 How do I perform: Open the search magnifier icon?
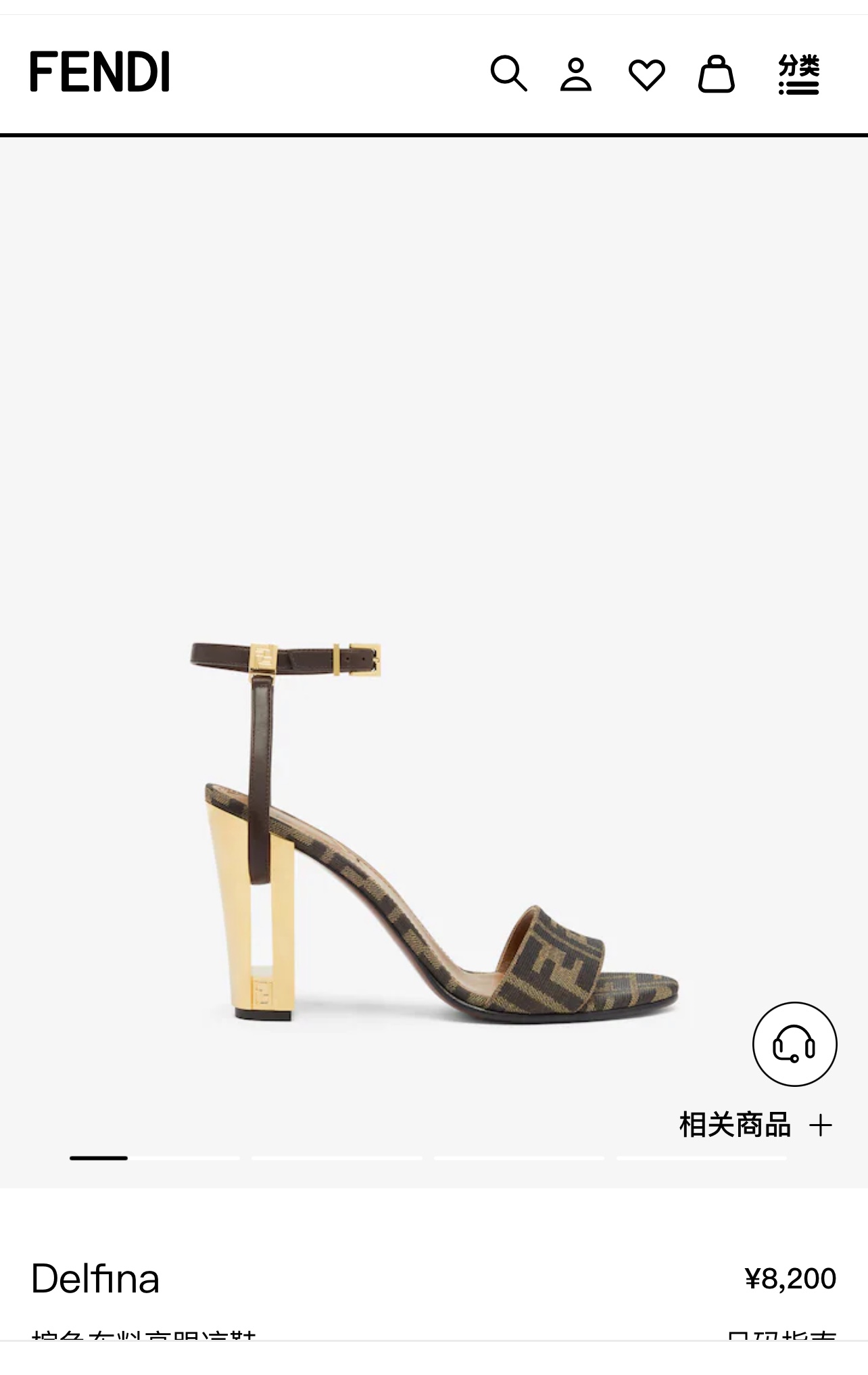point(508,73)
